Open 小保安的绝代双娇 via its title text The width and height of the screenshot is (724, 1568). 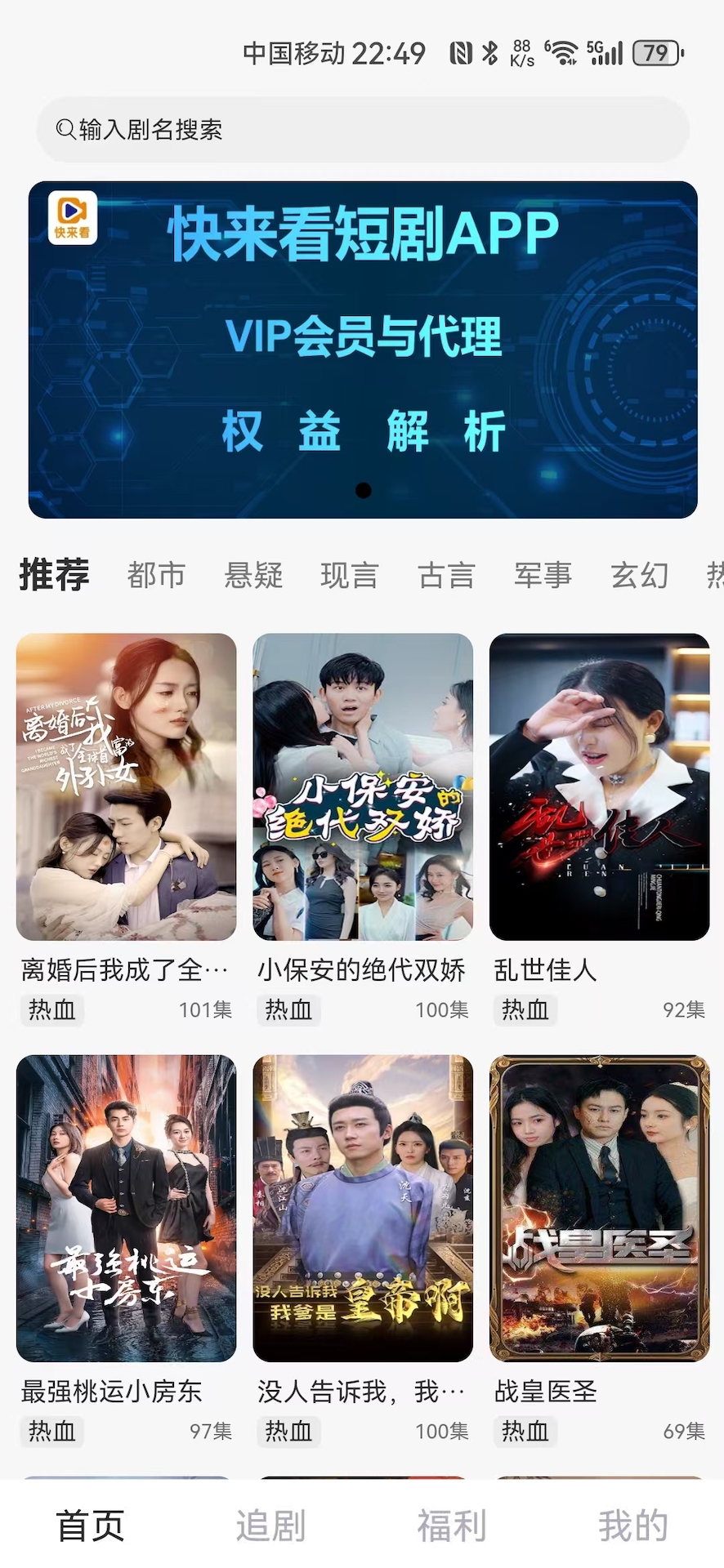[x=362, y=970]
